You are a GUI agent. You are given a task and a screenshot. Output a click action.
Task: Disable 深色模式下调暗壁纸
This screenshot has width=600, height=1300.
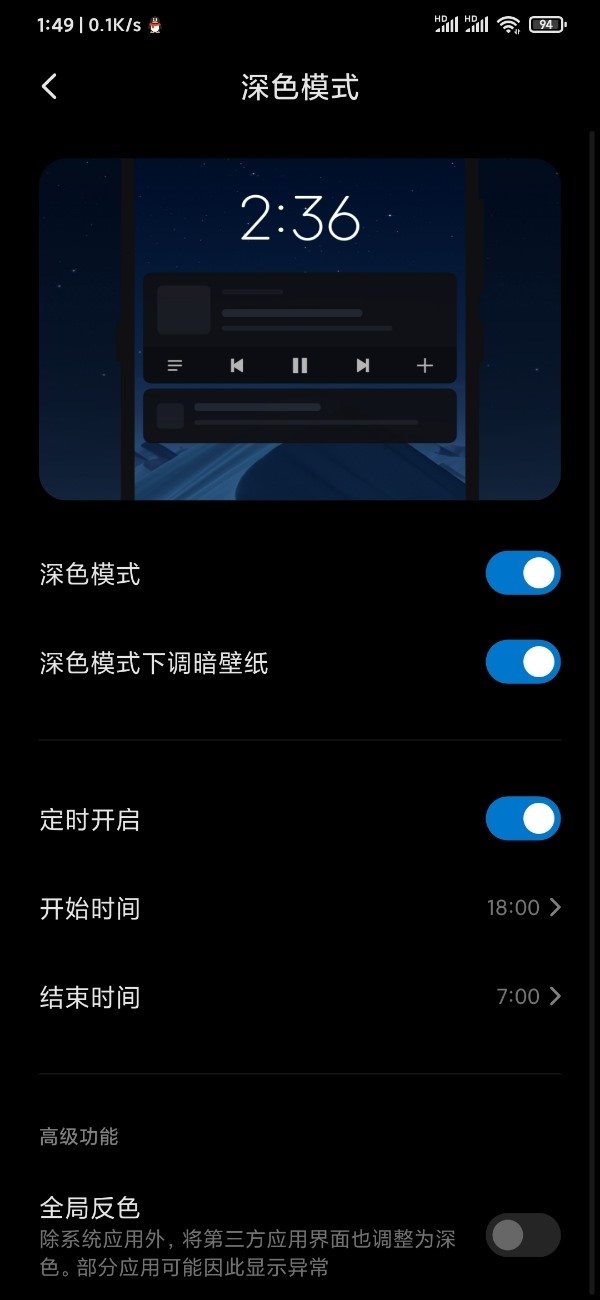(523, 662)
